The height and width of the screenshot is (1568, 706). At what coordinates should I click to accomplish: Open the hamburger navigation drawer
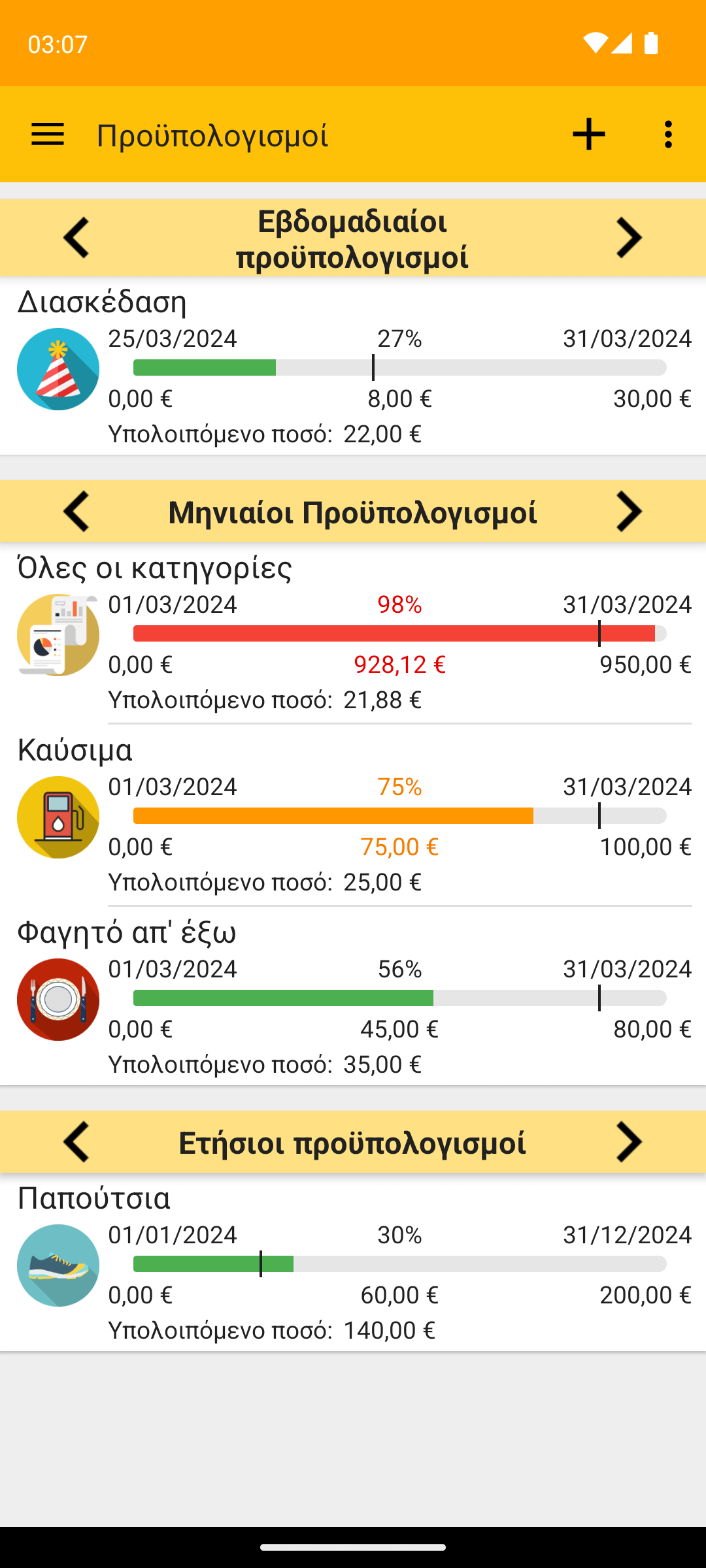click(x=48, y=135)
